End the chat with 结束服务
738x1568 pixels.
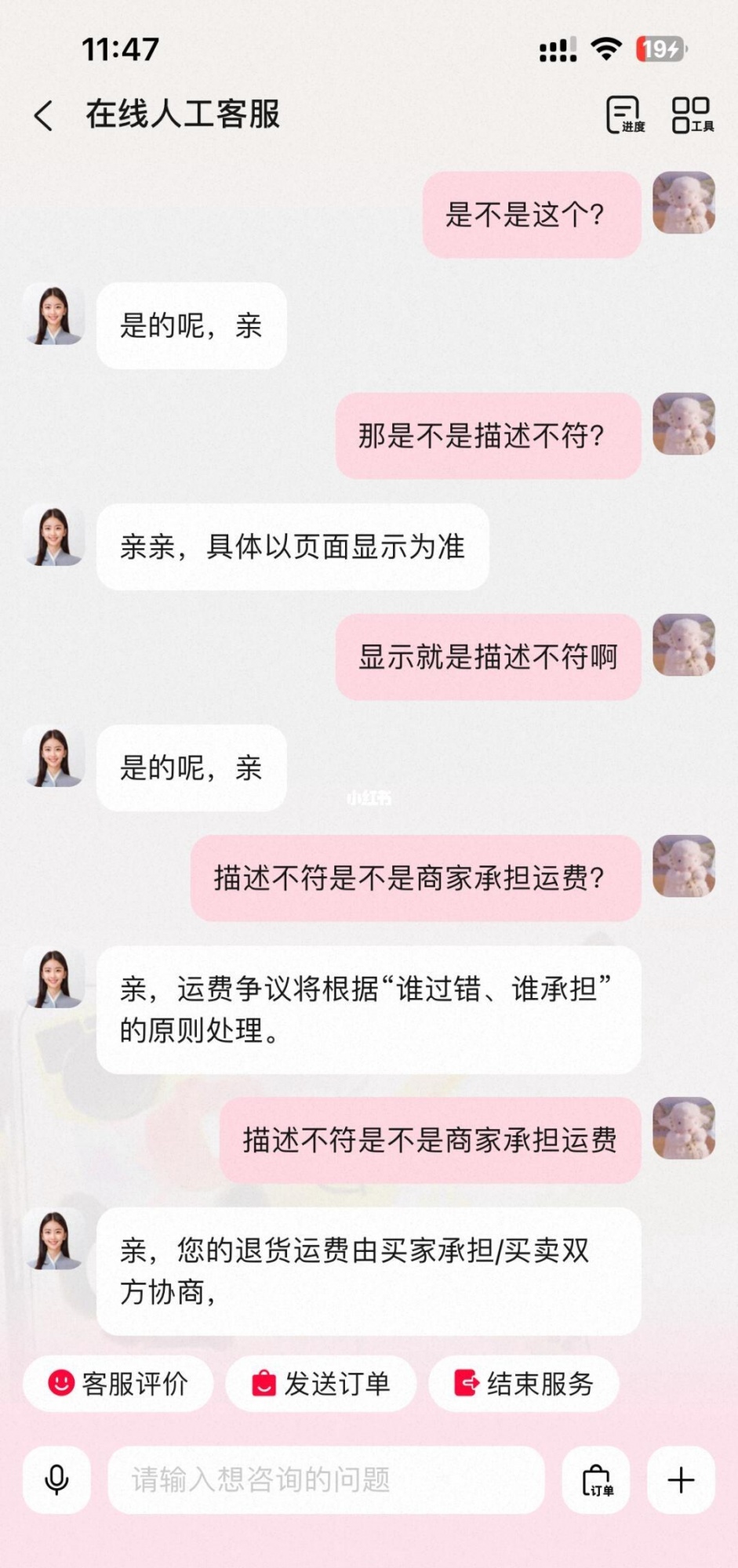point(523,1384)
